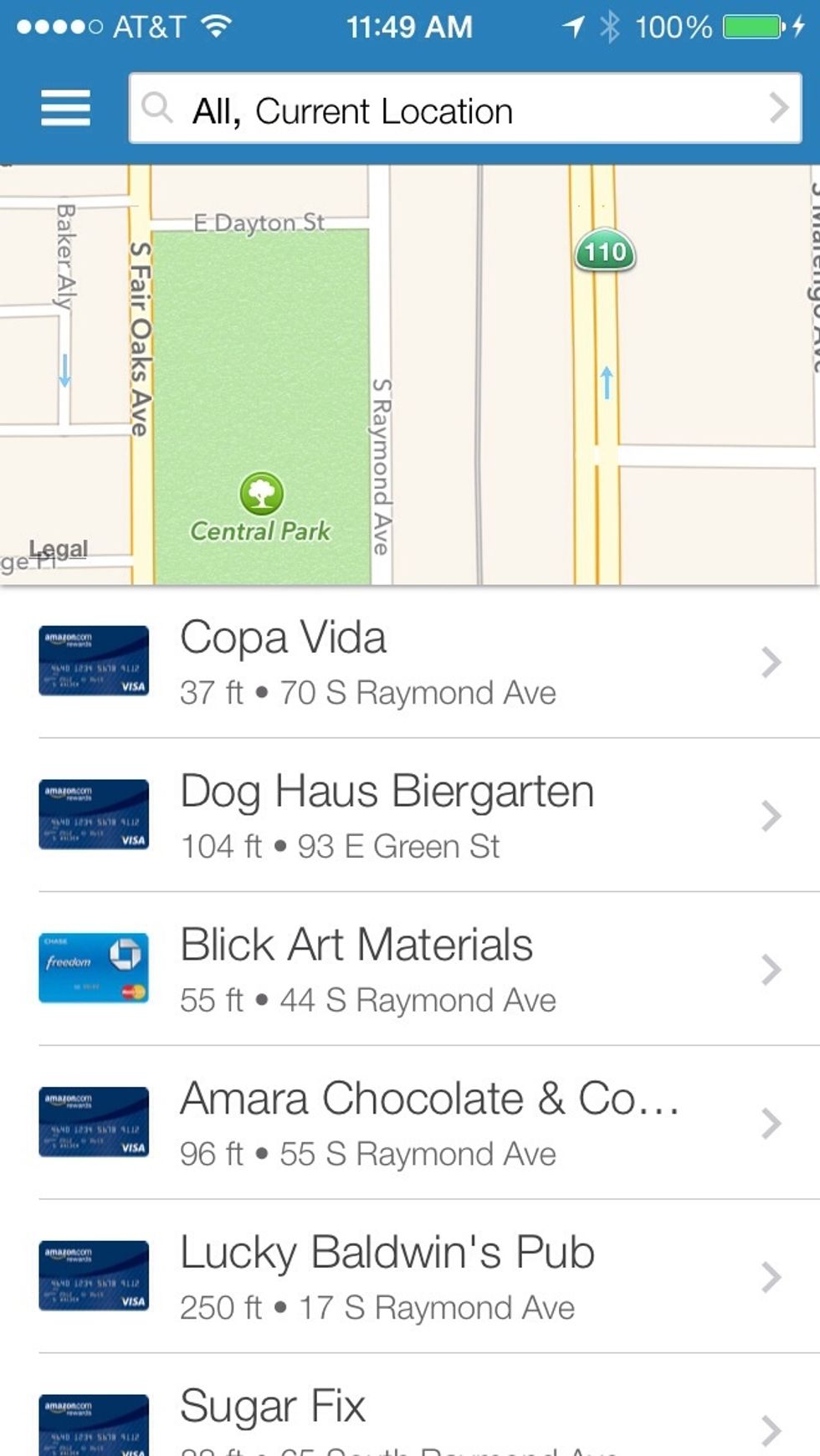Tap the Amazon Visa card thumbnail beside Copa Vida

(x=94, y=661)
